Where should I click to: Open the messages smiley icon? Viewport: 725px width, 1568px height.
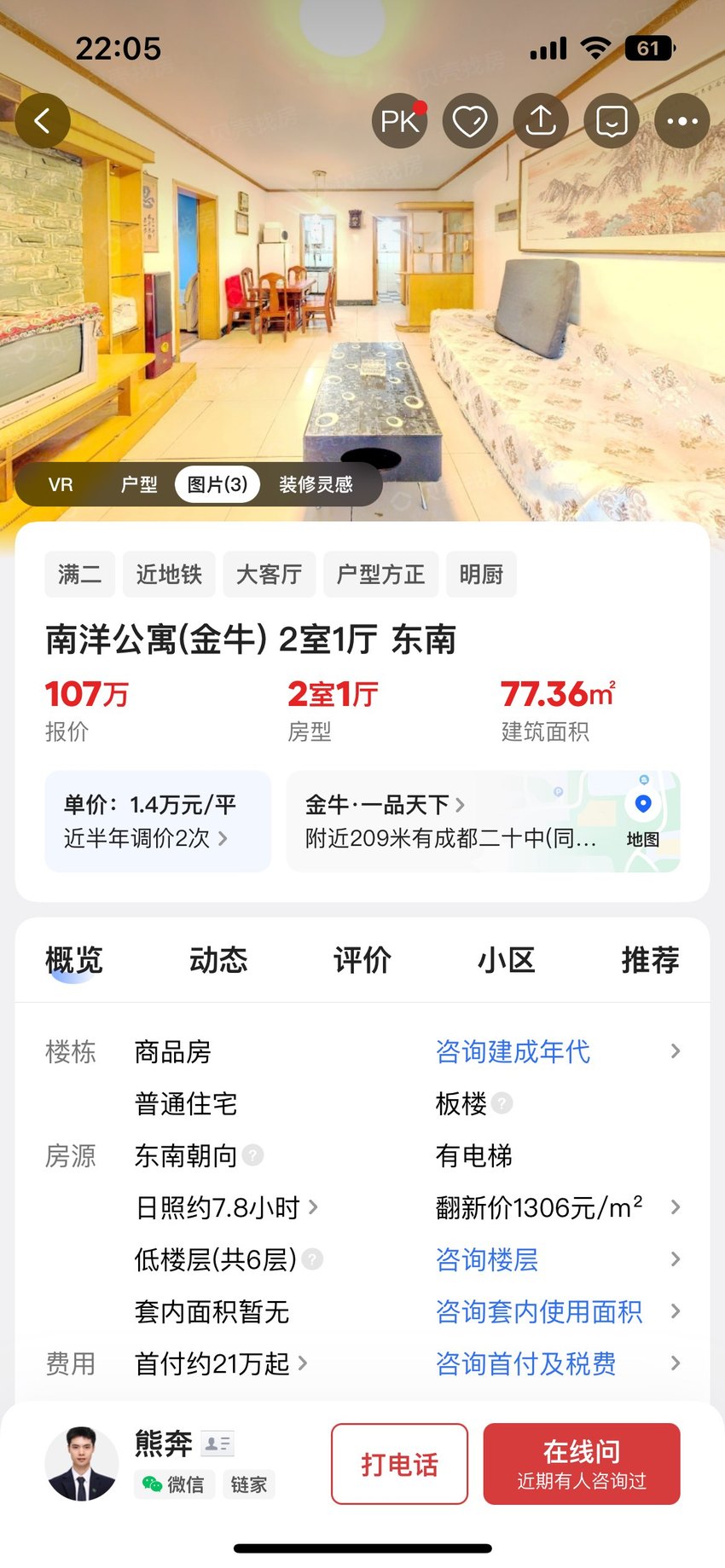612,121
